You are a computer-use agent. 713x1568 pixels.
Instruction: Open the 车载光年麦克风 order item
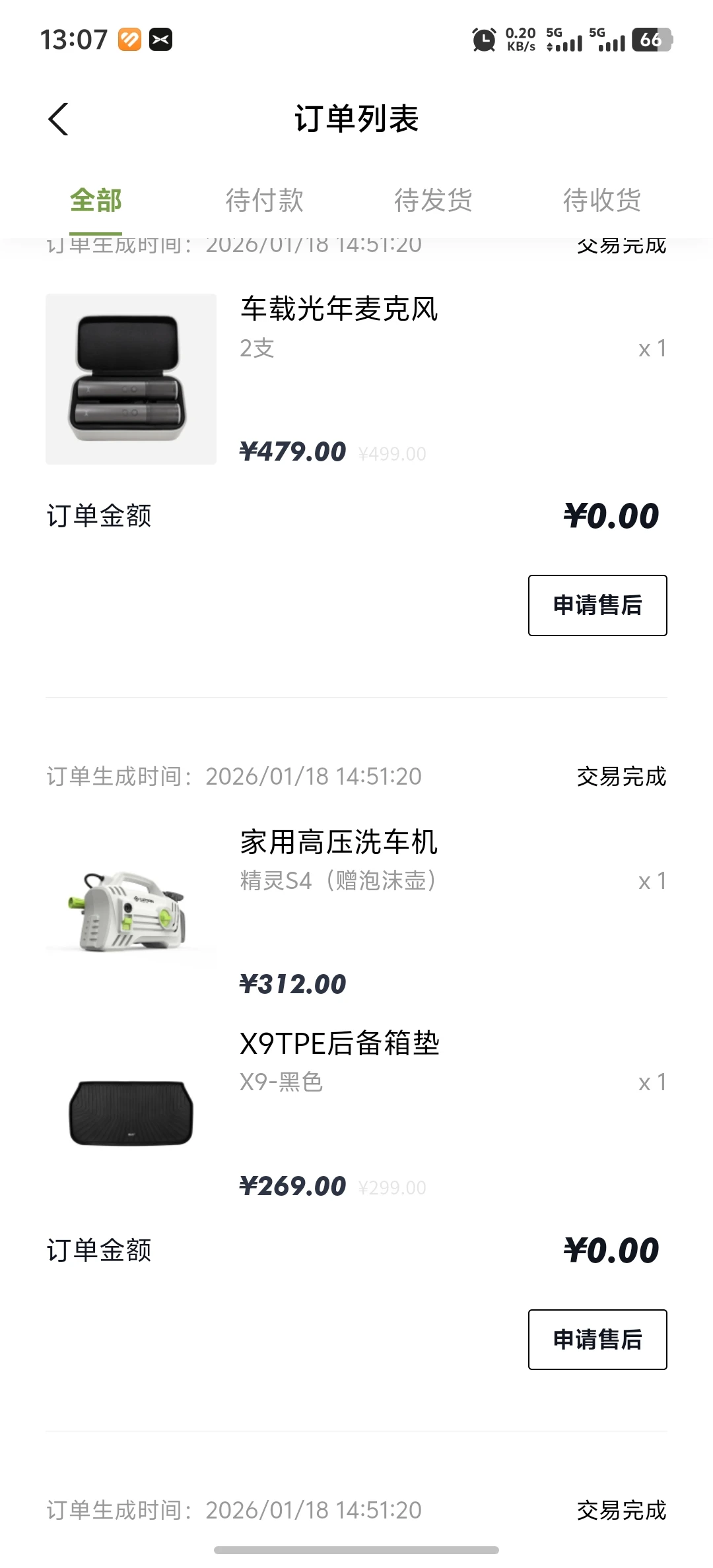point(339,310)
